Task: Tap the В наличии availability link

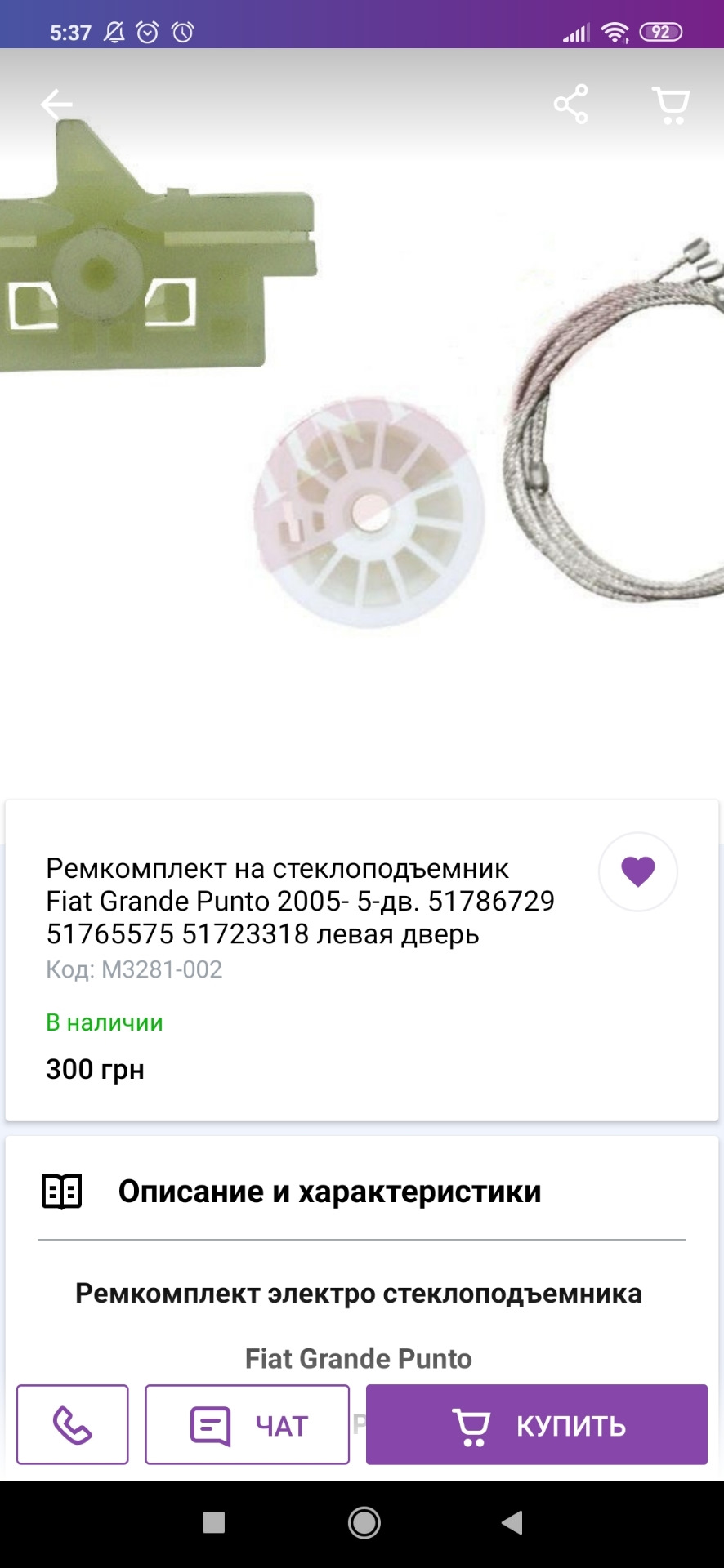Action: 104,1022
